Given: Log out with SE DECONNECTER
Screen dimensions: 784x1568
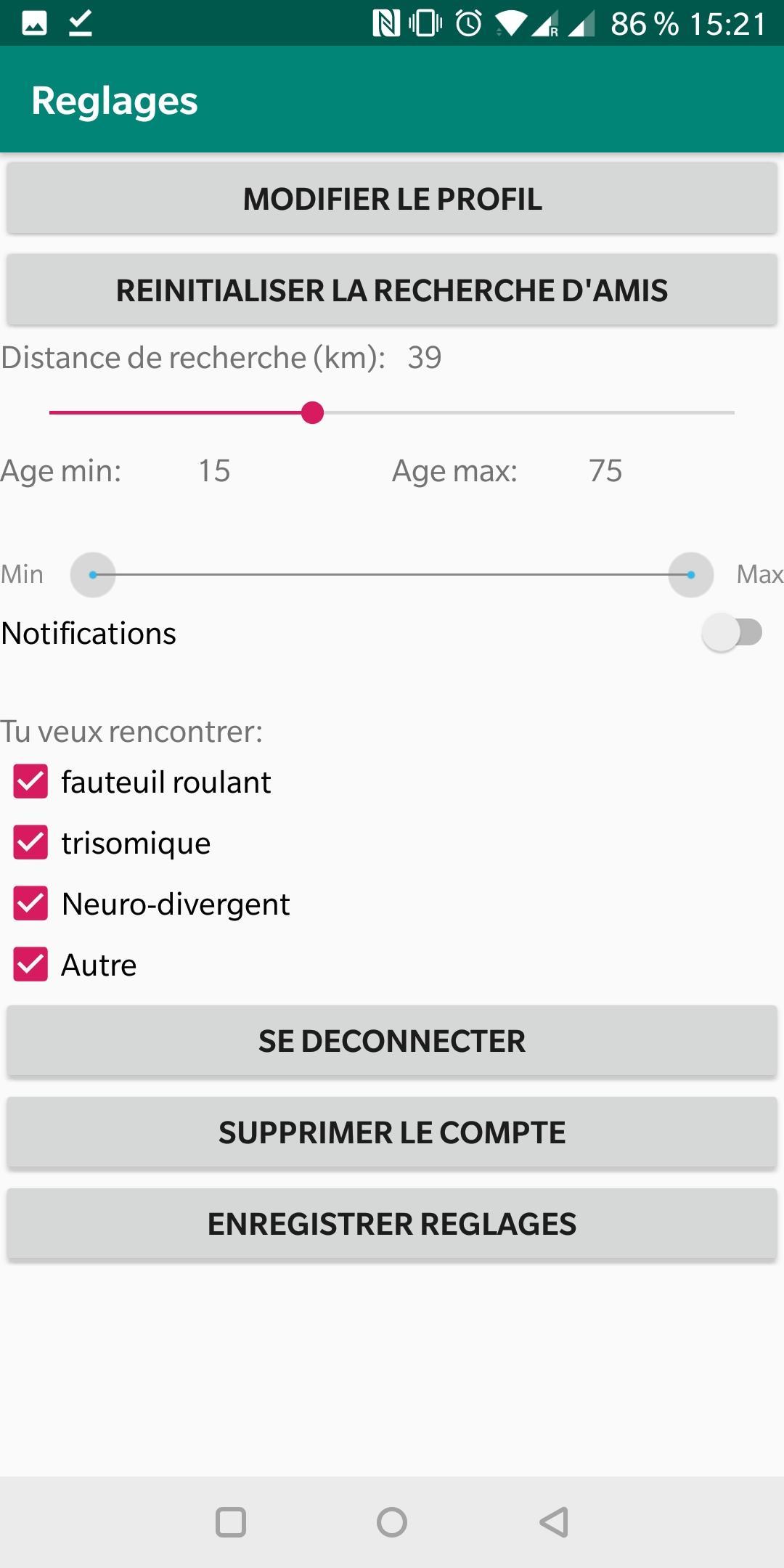Looking at the screenshot, I should point(392,1041).
